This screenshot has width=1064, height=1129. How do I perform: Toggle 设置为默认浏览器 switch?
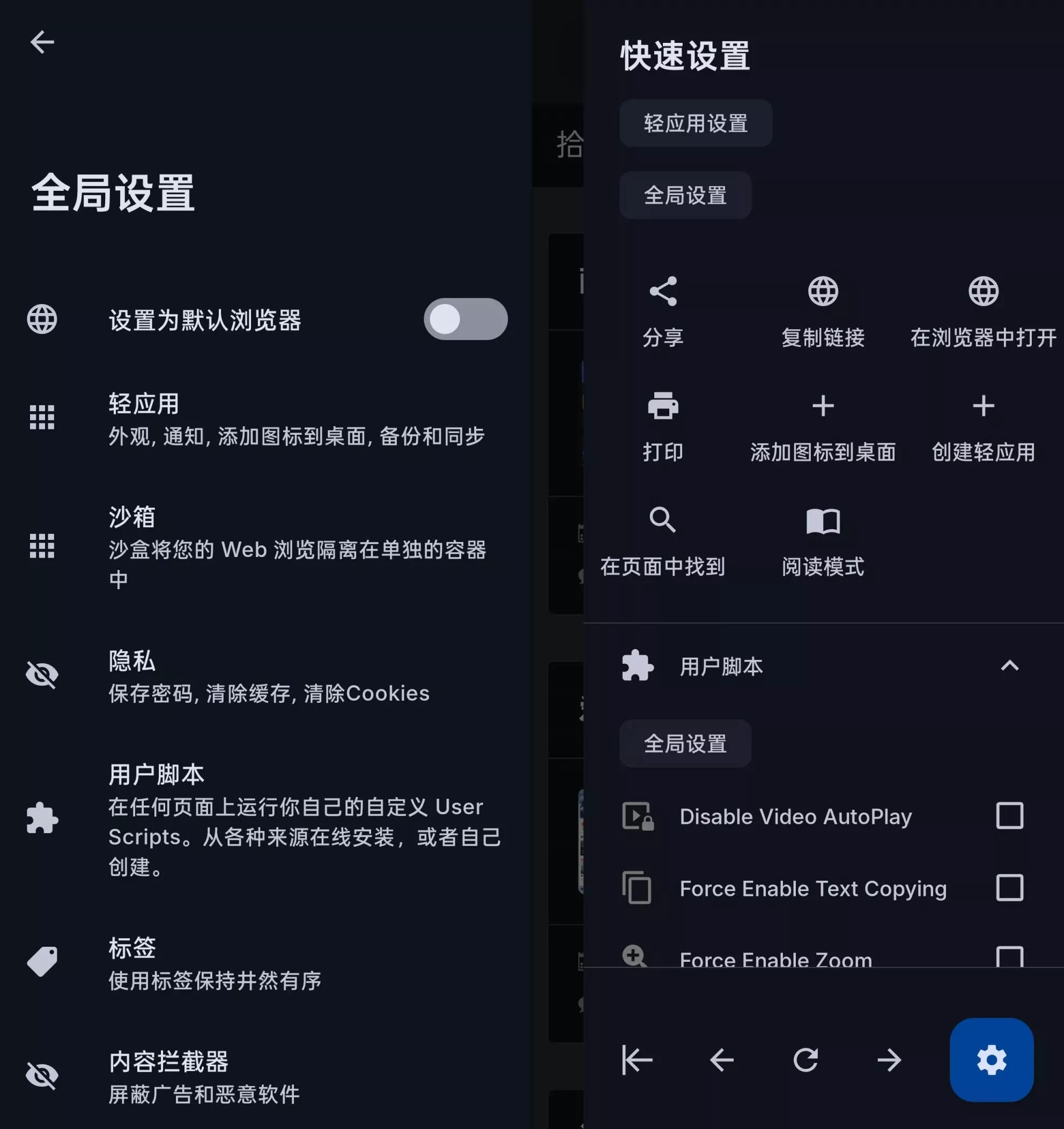[x=464, y=319]
